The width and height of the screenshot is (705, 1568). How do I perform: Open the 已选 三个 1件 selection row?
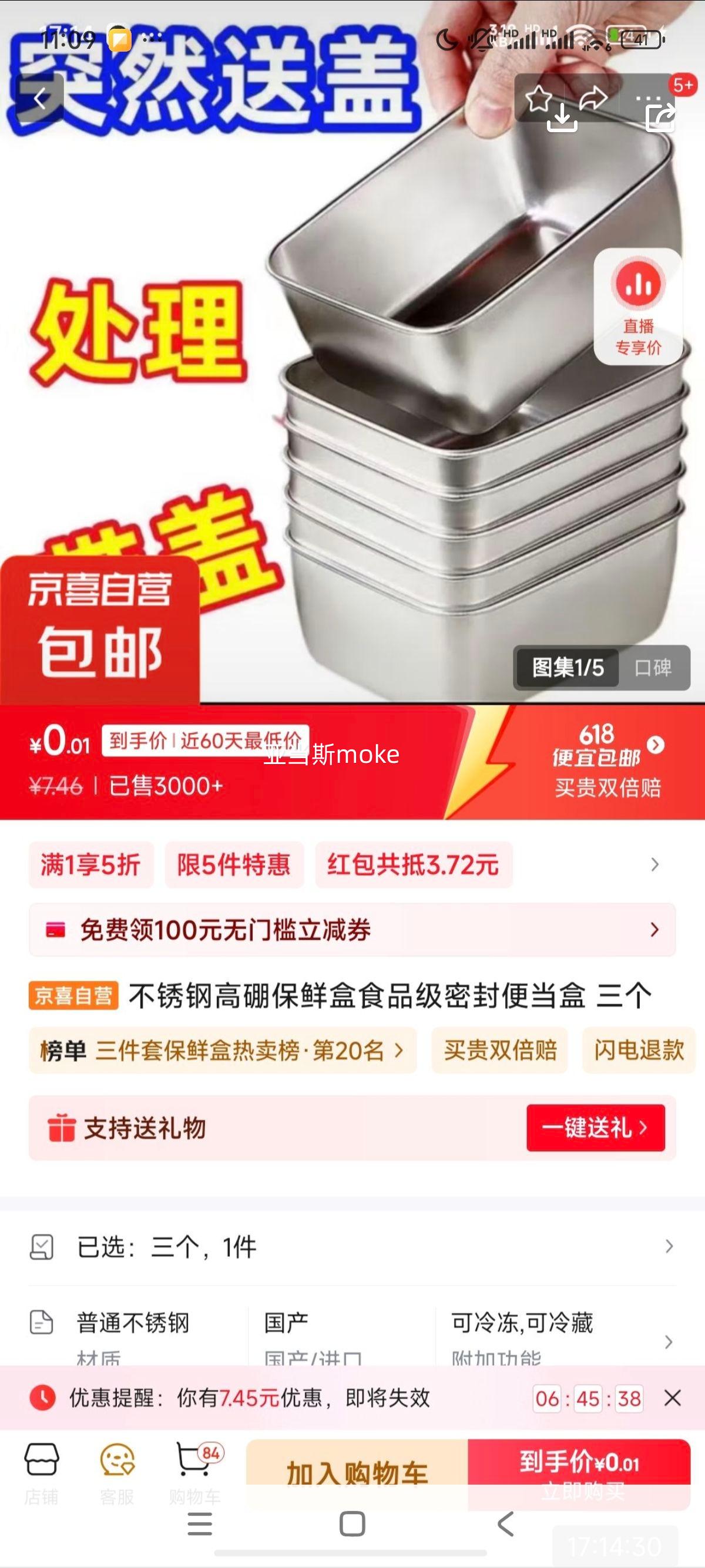point(352,1247)
